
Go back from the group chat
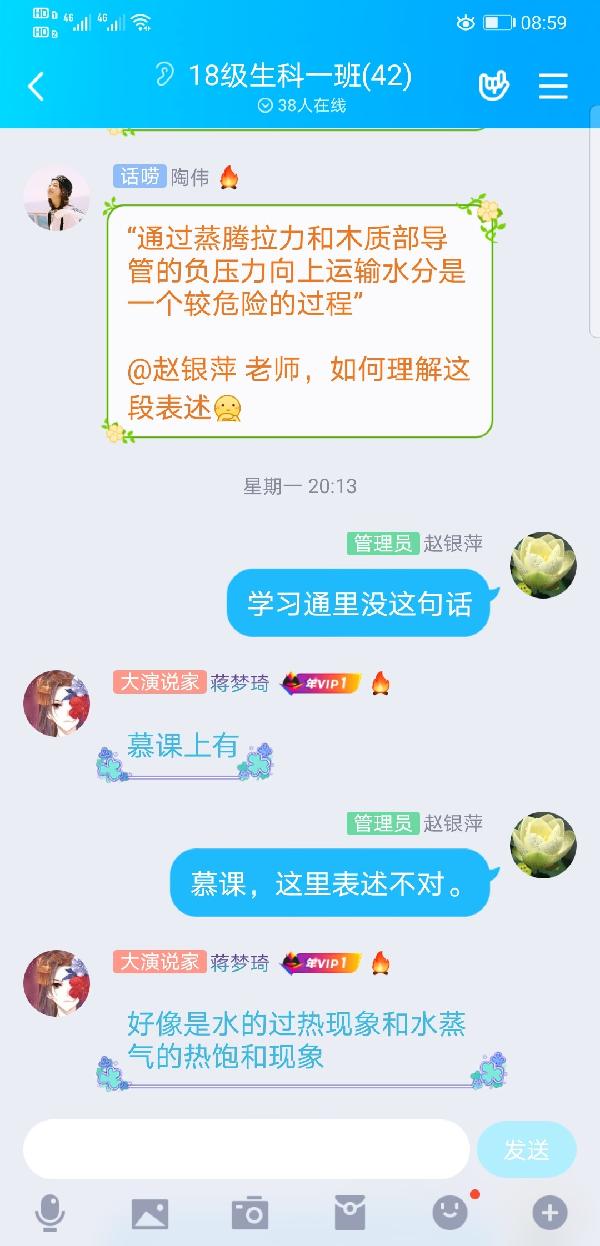(36, 87)
